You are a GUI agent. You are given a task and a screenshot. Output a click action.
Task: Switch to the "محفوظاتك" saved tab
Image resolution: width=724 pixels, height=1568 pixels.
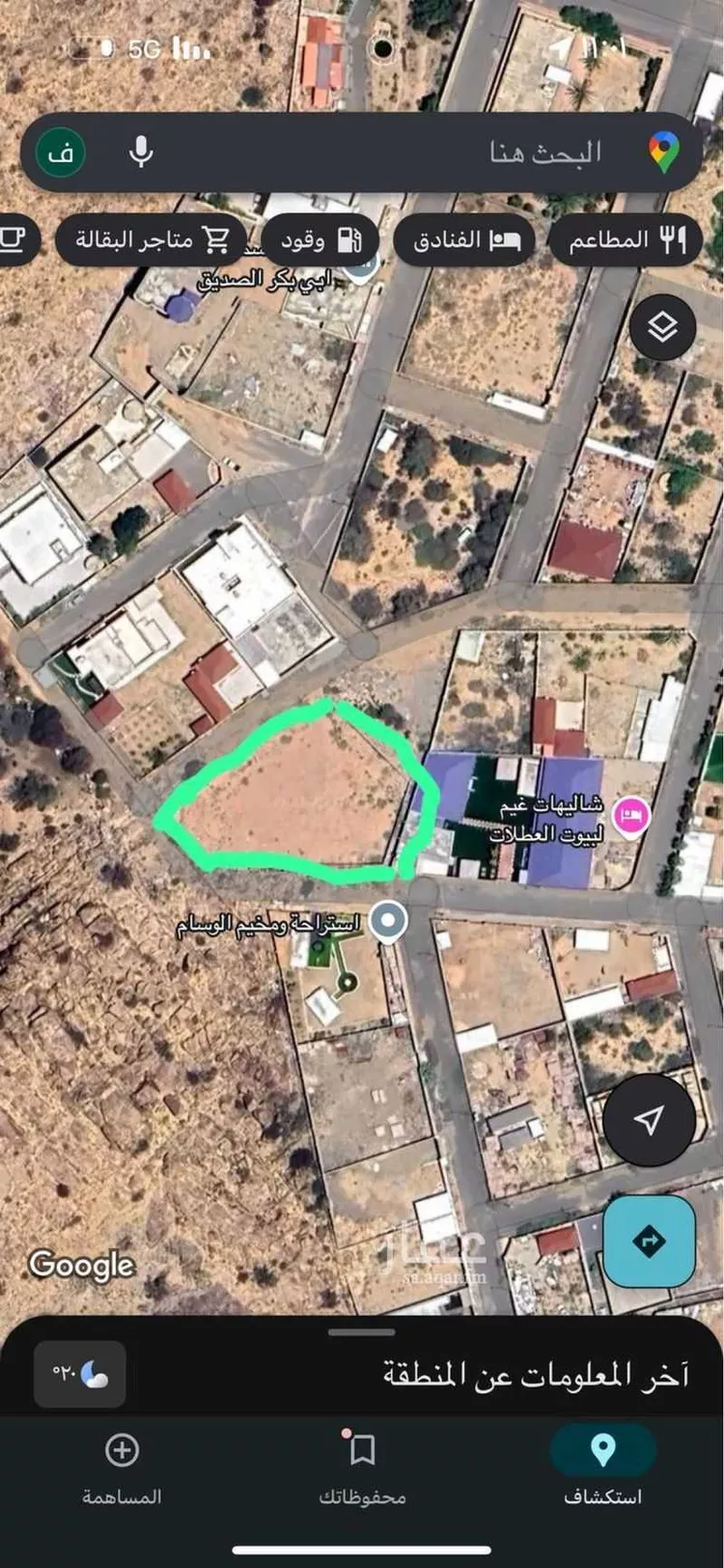(362, 1468)
